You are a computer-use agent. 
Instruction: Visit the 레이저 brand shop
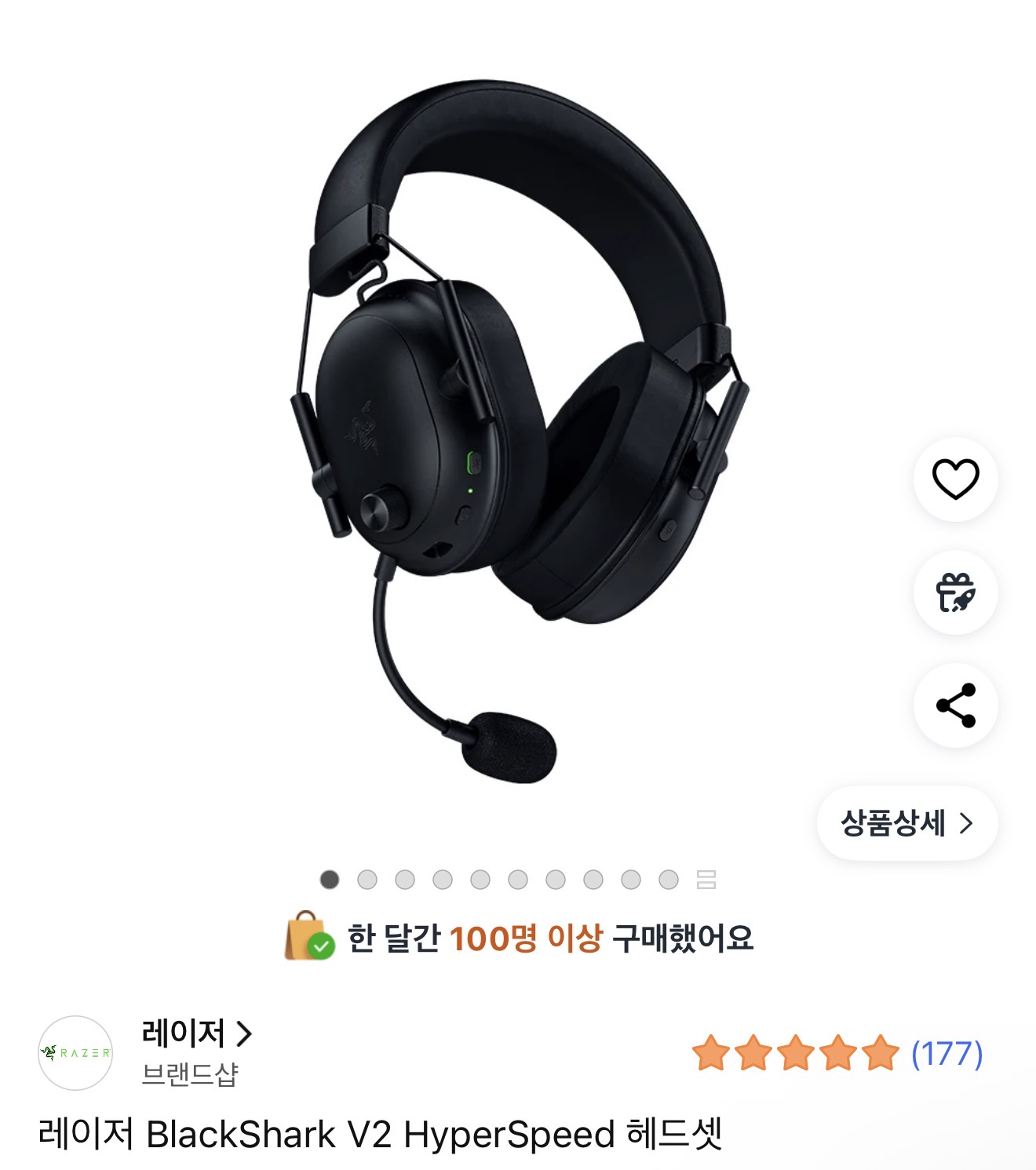pos(196,1033)
